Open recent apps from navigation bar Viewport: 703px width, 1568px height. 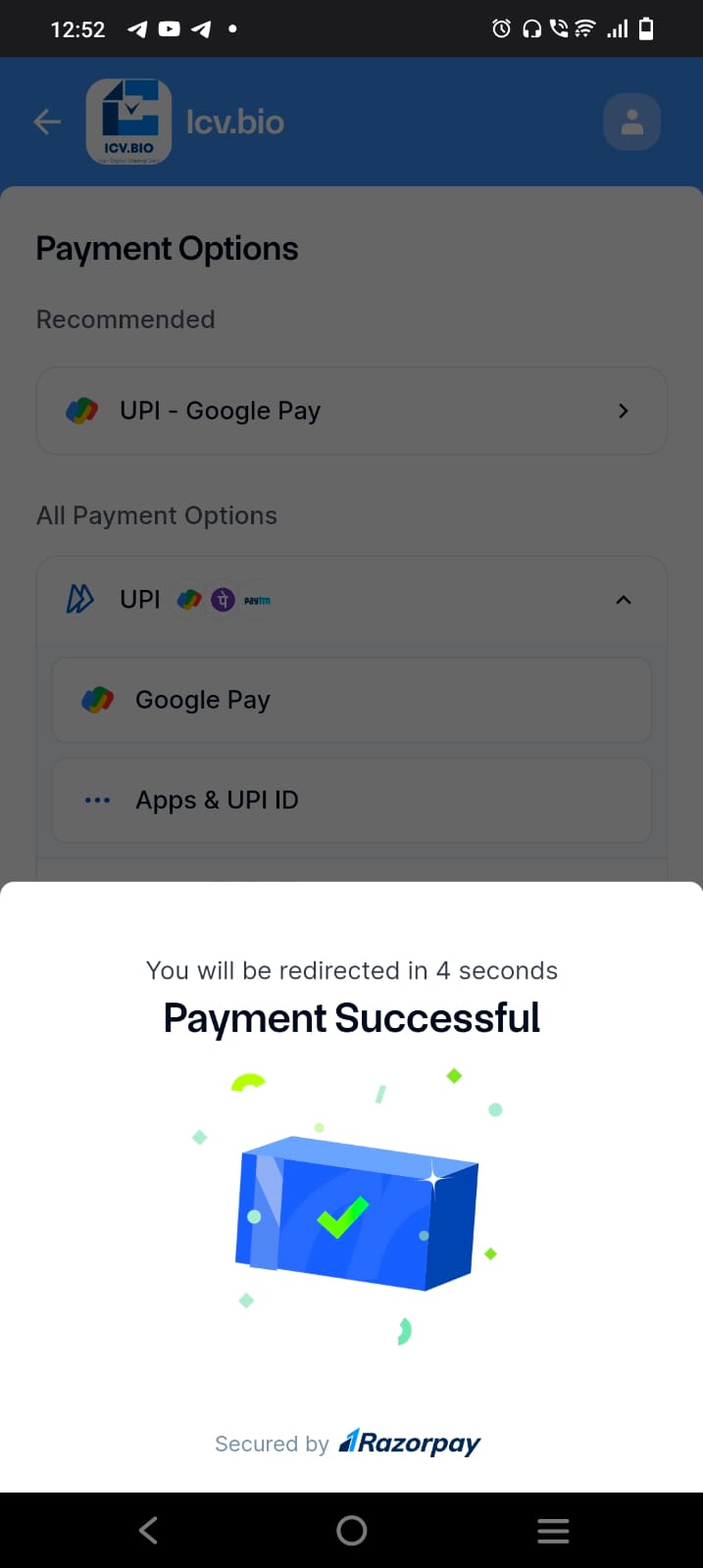[553, 1530]
